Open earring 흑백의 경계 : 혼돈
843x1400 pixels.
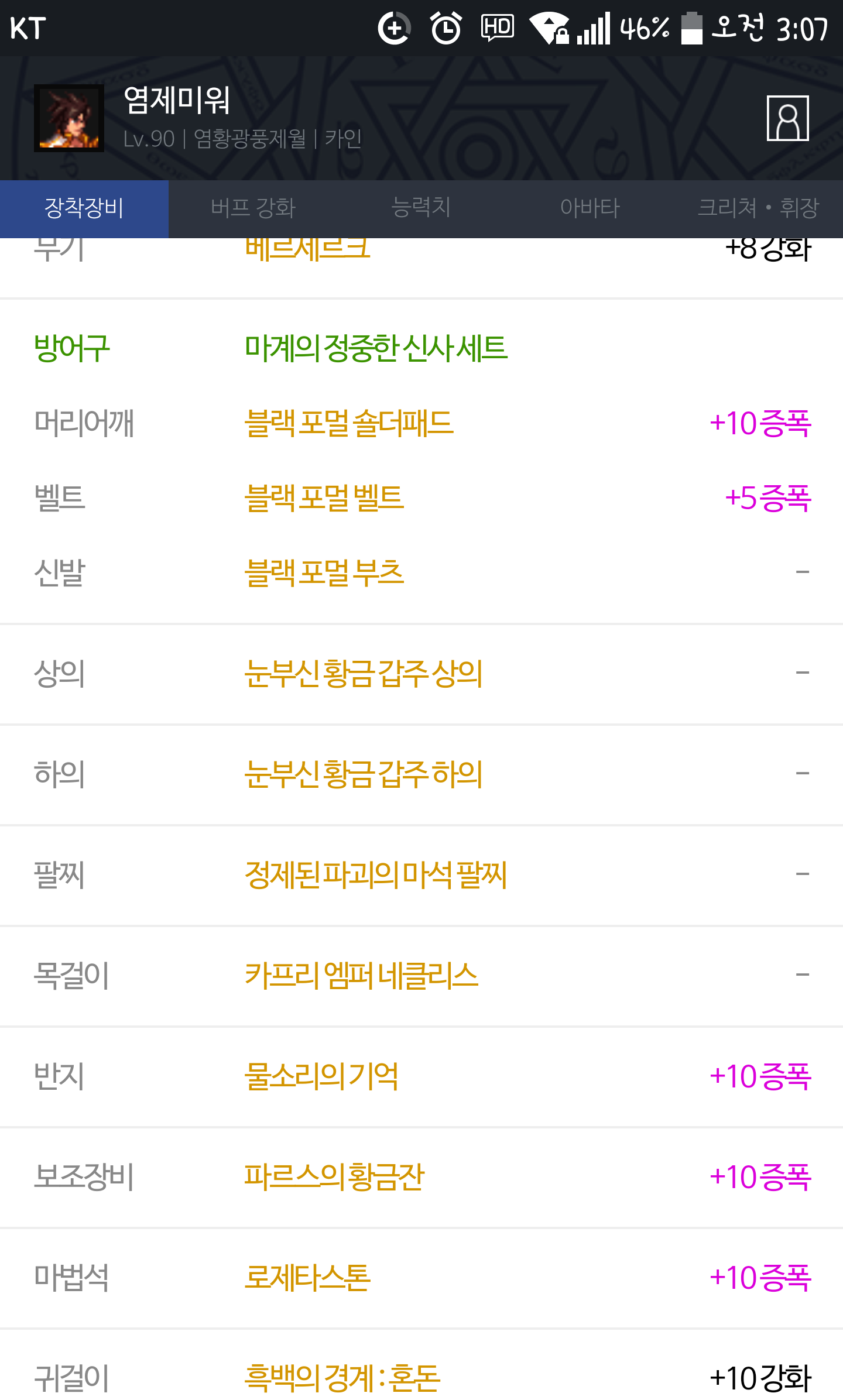(x=342, y=1378)
